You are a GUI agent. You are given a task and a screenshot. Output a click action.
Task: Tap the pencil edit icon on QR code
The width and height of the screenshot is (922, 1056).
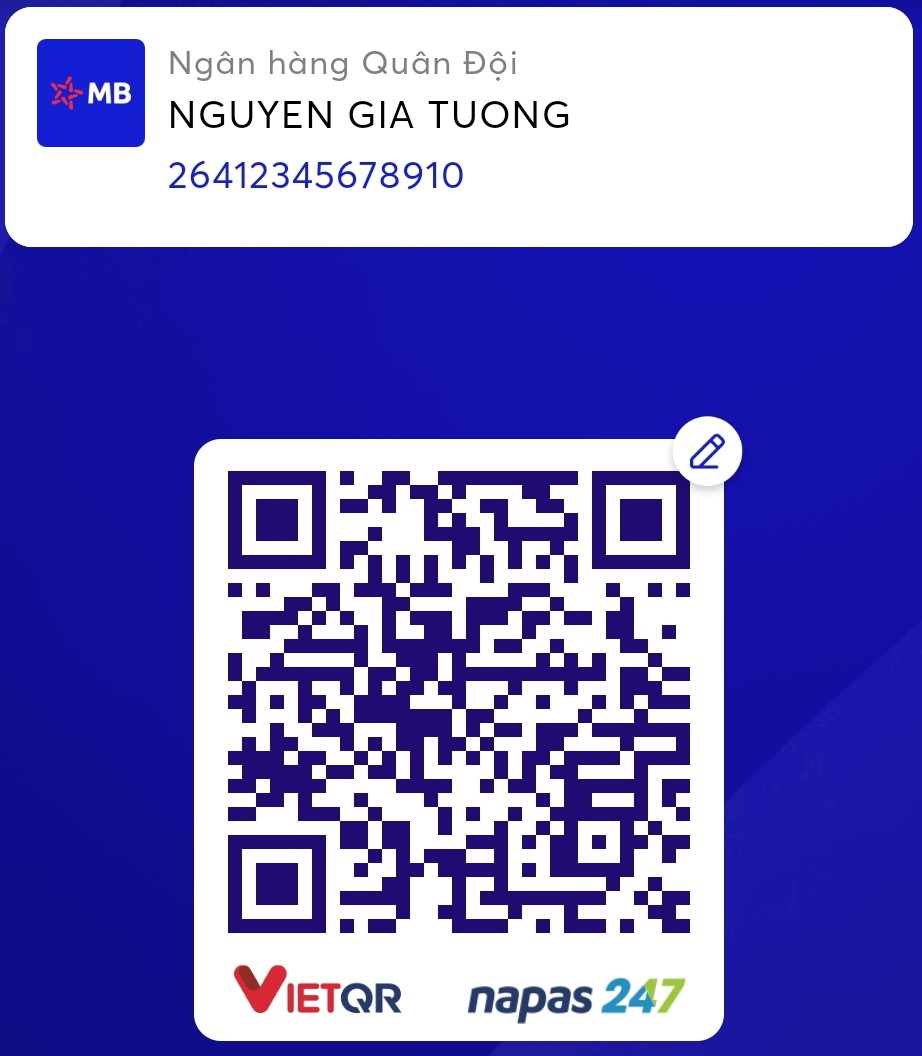pyautogui.click(x=707, y=452)
